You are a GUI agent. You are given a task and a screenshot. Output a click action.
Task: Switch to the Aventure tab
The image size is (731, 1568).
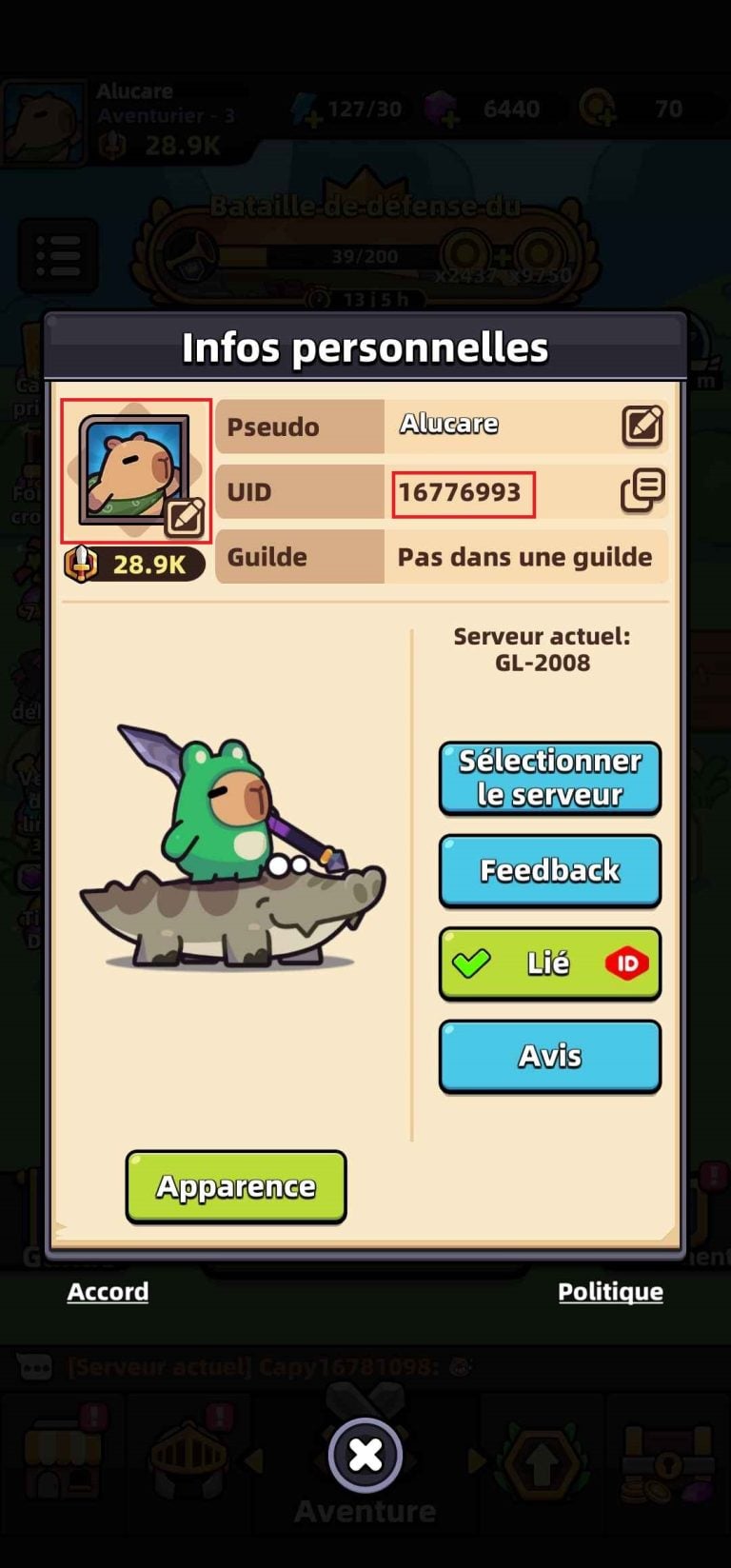pos(365,1454)
